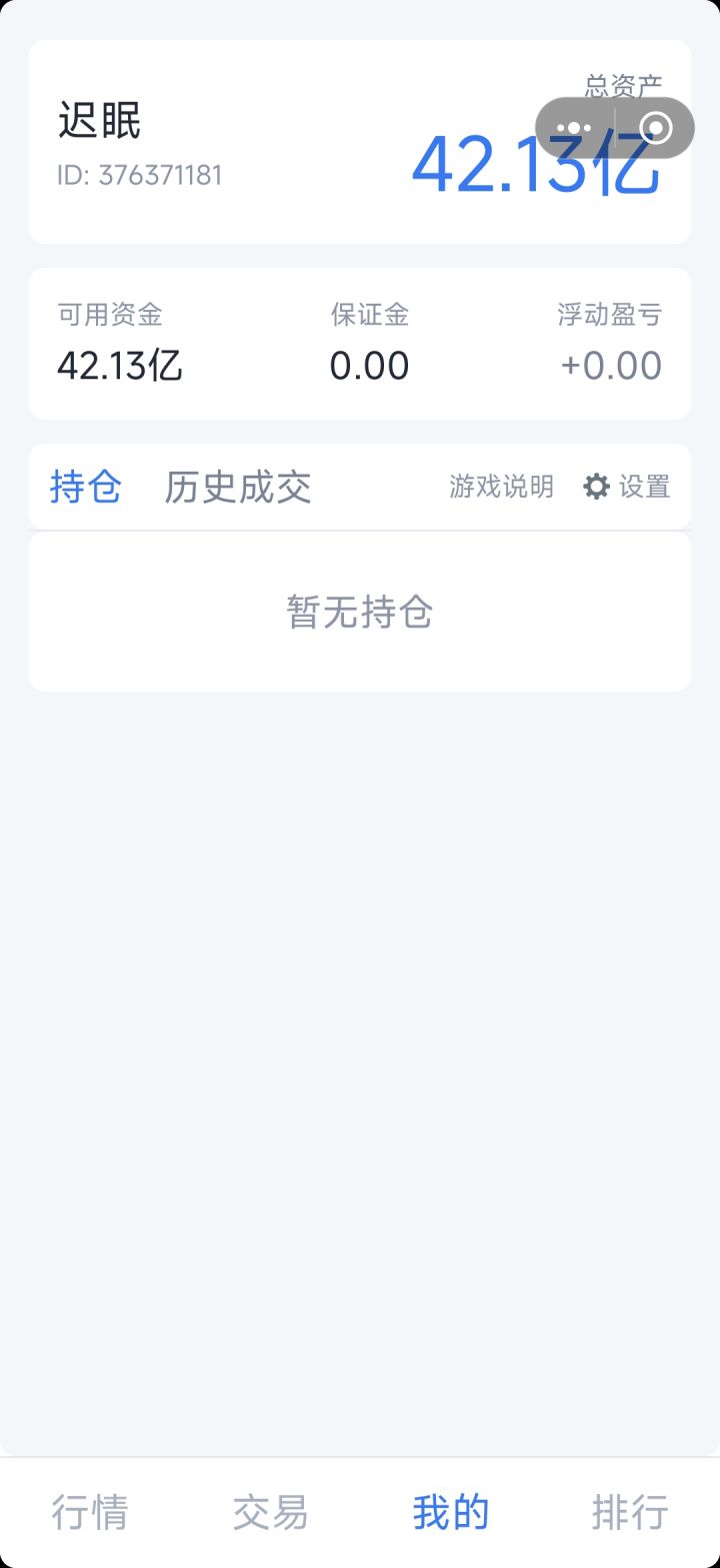Select 行情 in the bottom navigation
720x1568 pixels.
(x=89, y=1512)
